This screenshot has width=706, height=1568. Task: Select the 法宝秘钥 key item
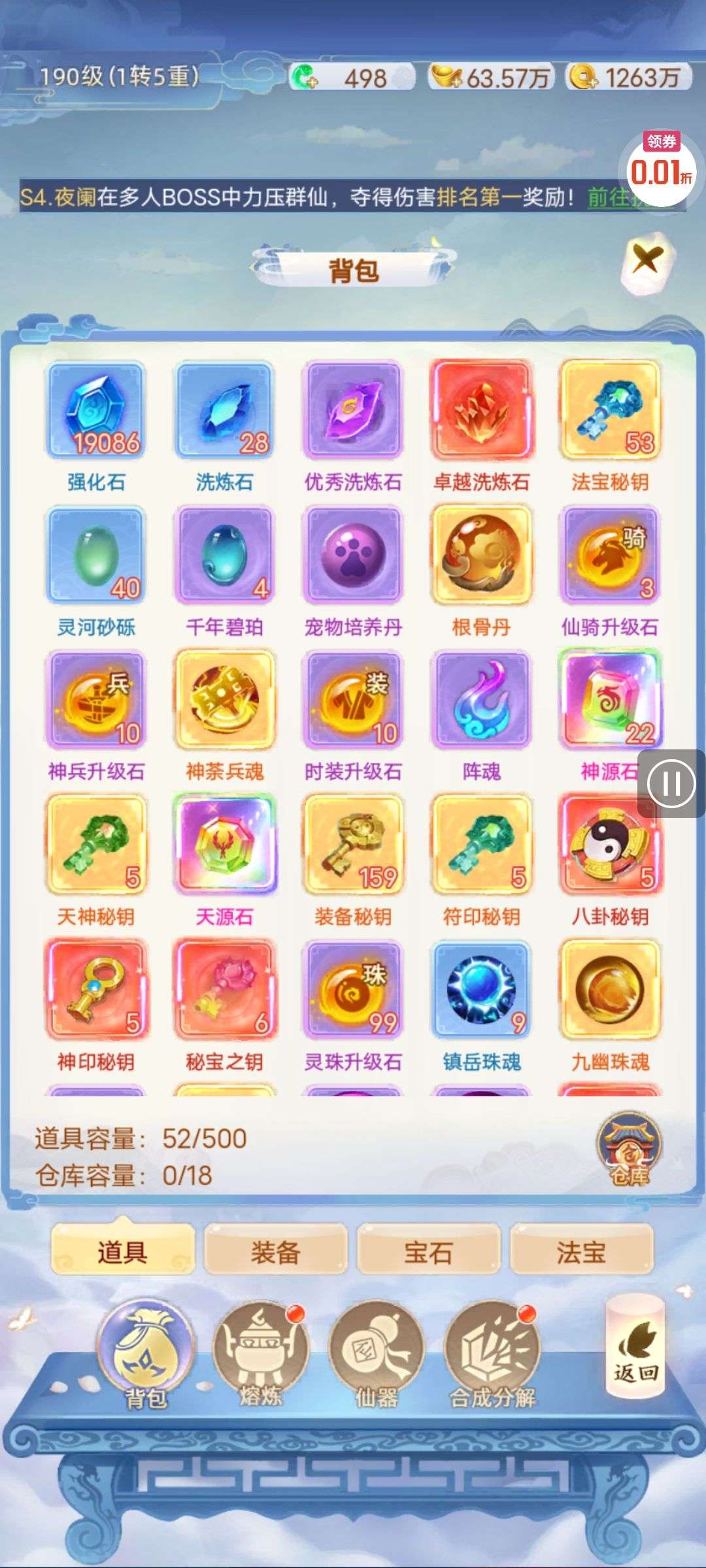[610, 412]
